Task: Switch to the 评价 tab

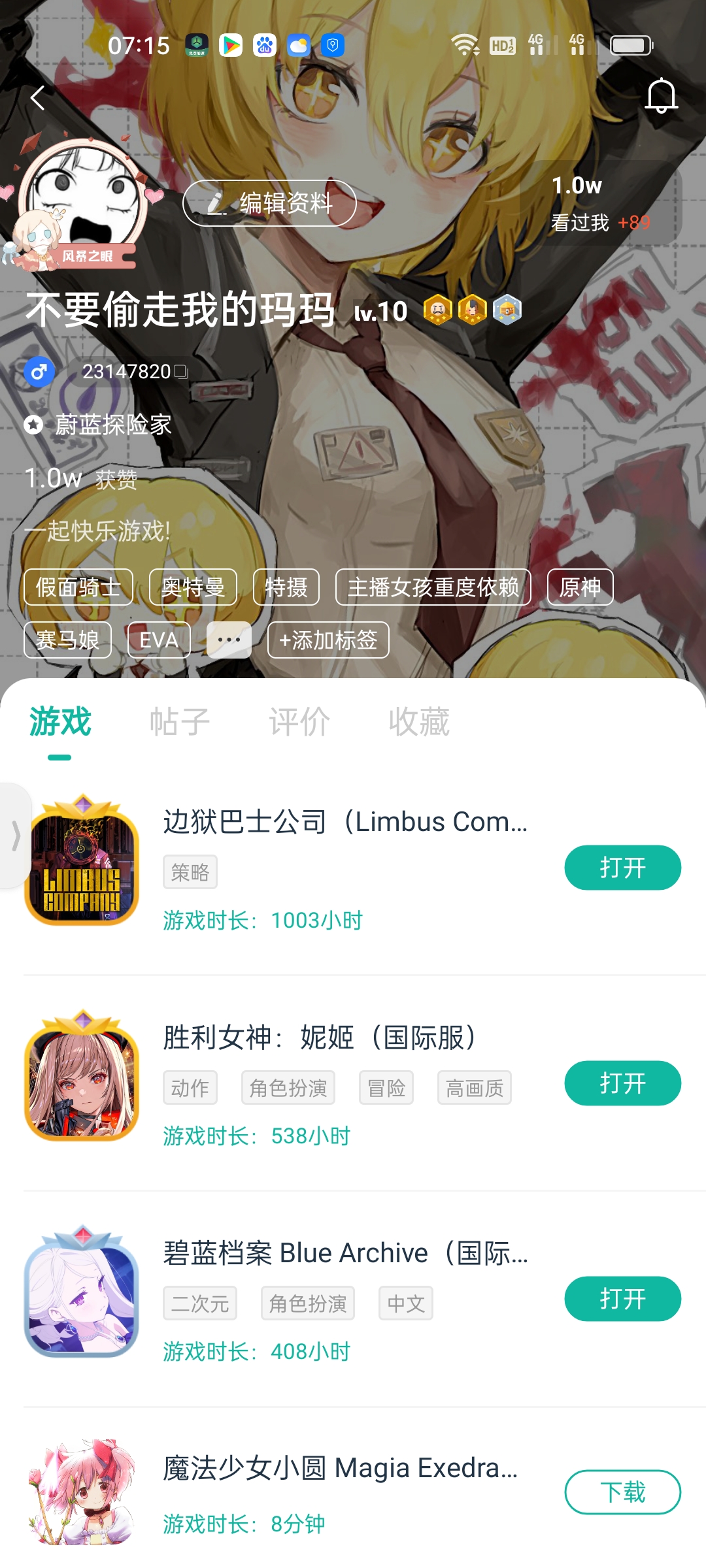Action: [299, 722]
